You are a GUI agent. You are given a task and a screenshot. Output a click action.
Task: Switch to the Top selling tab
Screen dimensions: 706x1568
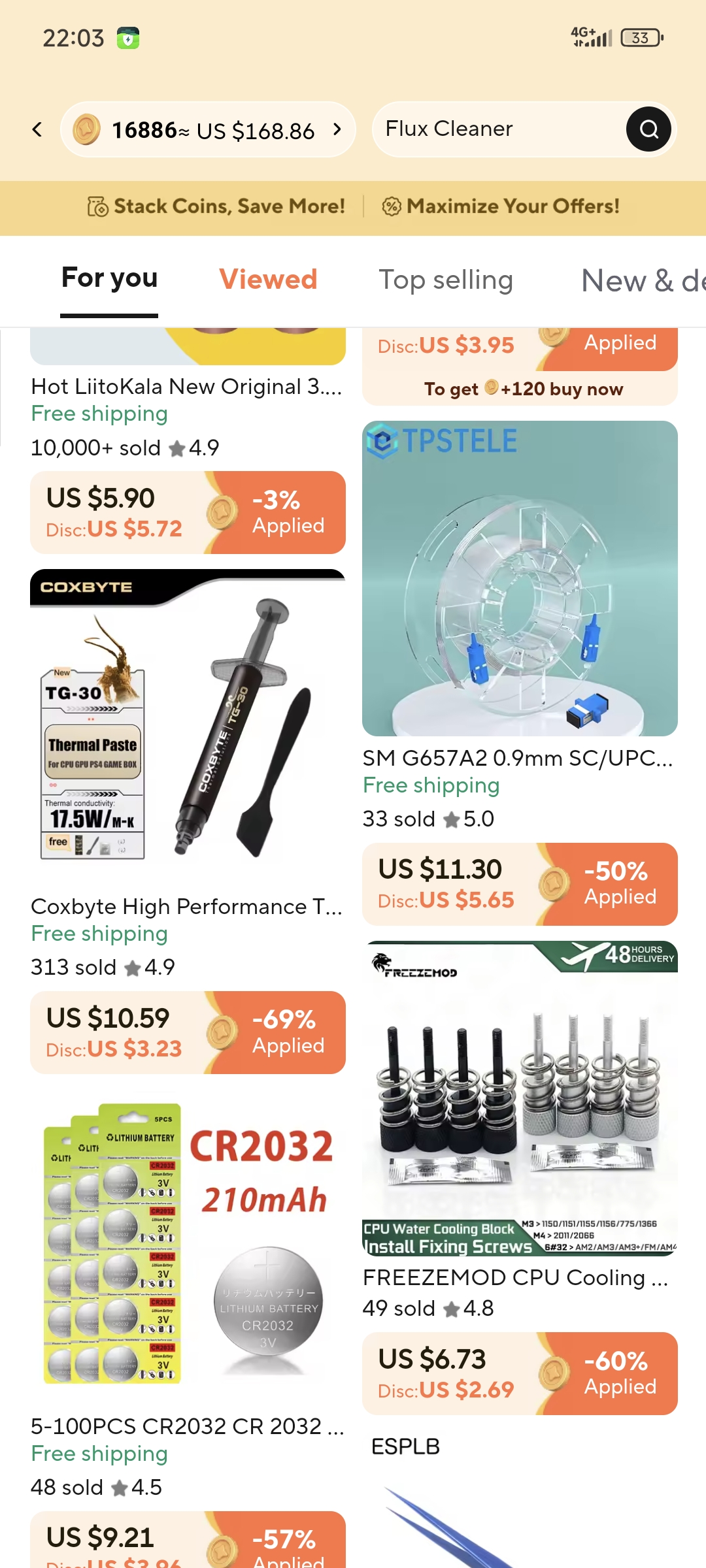click(x=446, y=280)
